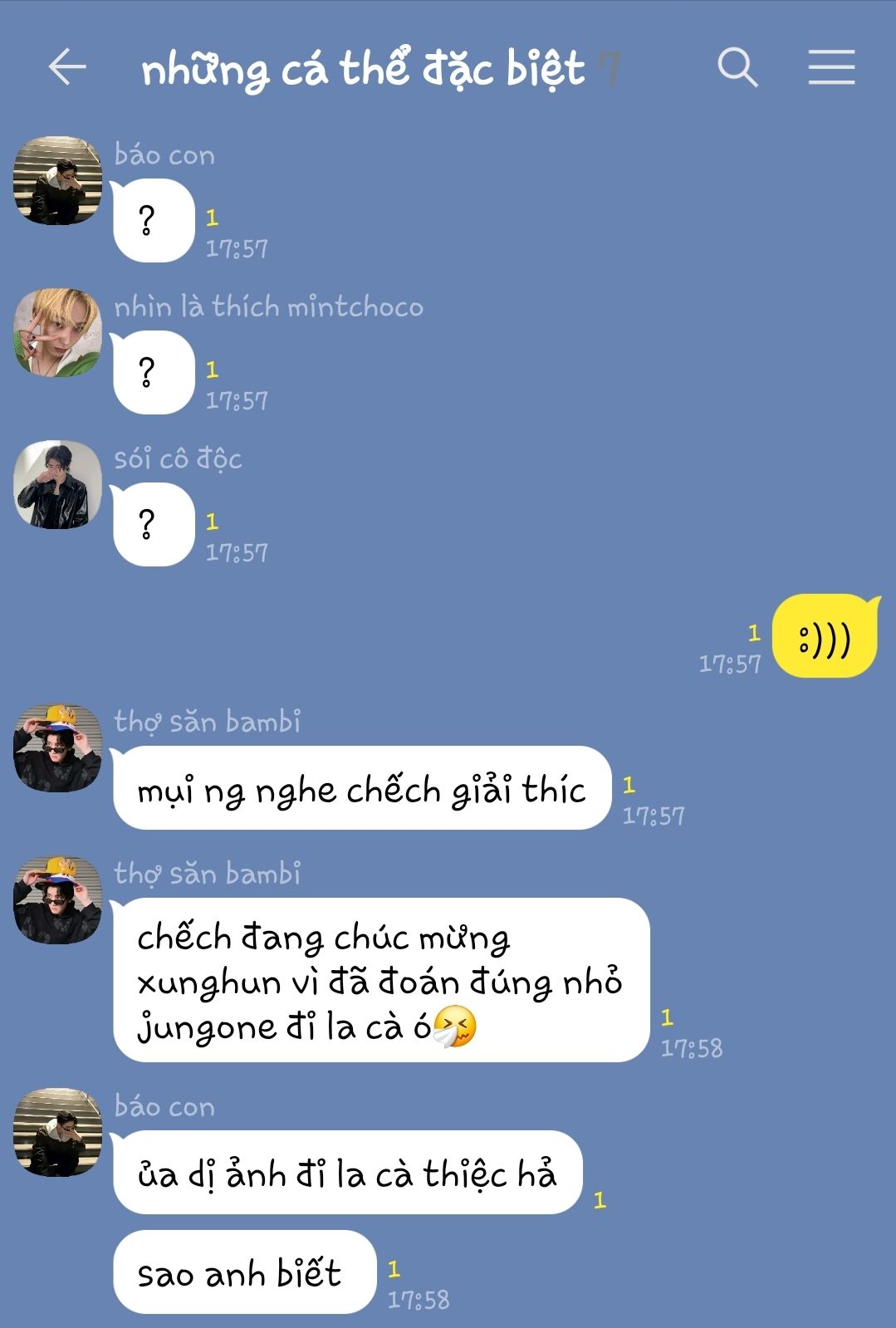Open profile of nhìn là thích mintchoco

pos(57,332)
